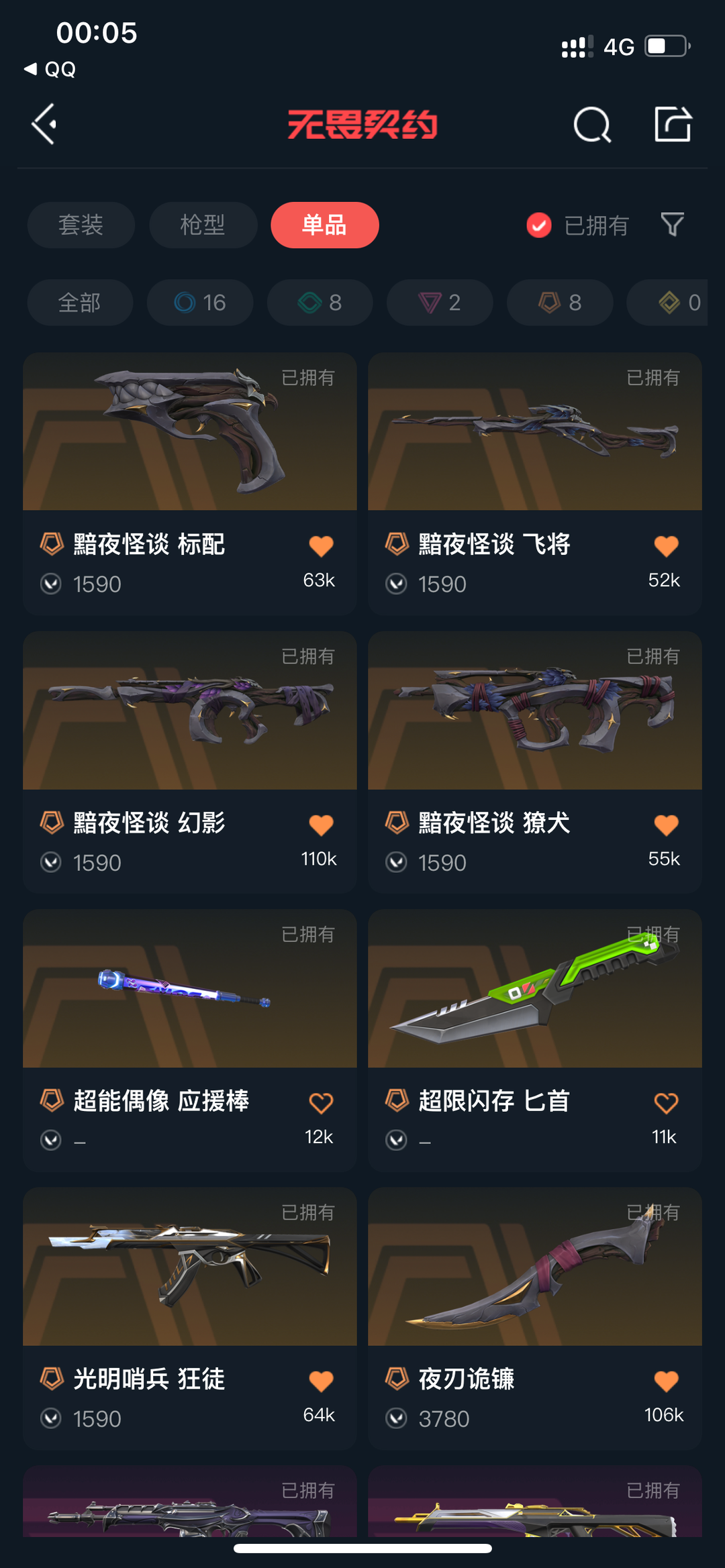
Task: Switch to the 枪型 tab
Action: point(203,225)
